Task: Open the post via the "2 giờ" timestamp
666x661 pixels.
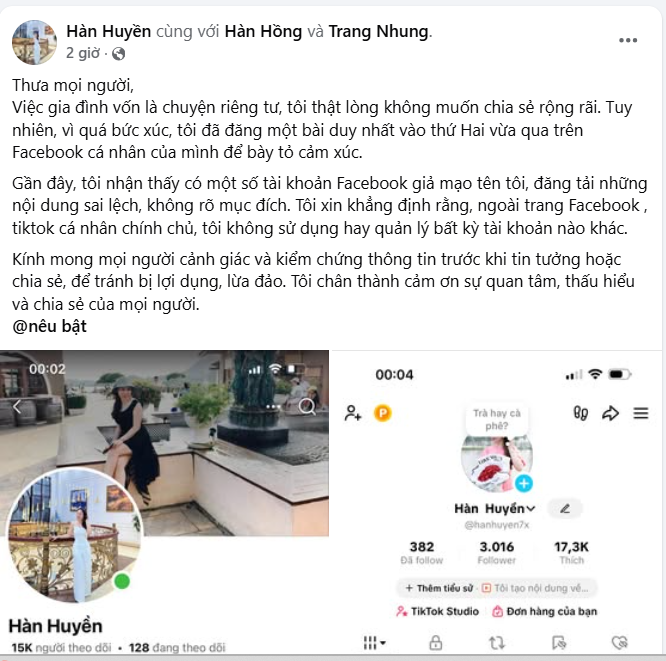Action: [x=81, y=52]
